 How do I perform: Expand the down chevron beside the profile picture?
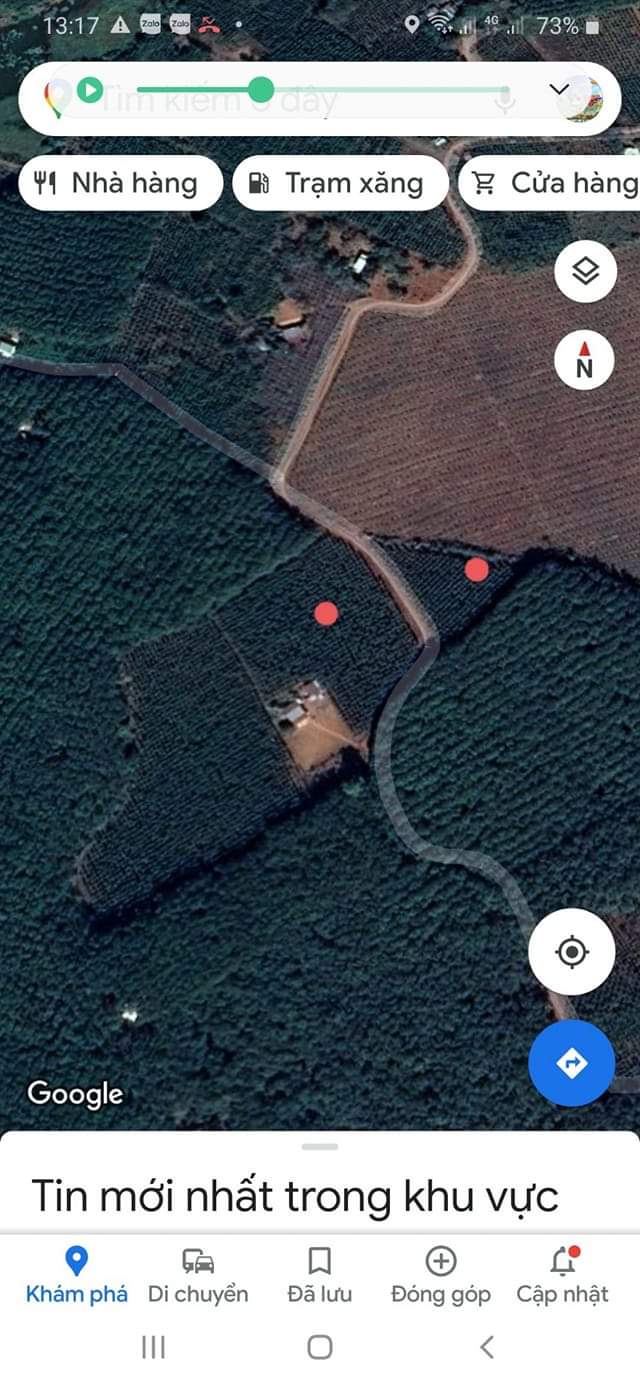point(559,89)
